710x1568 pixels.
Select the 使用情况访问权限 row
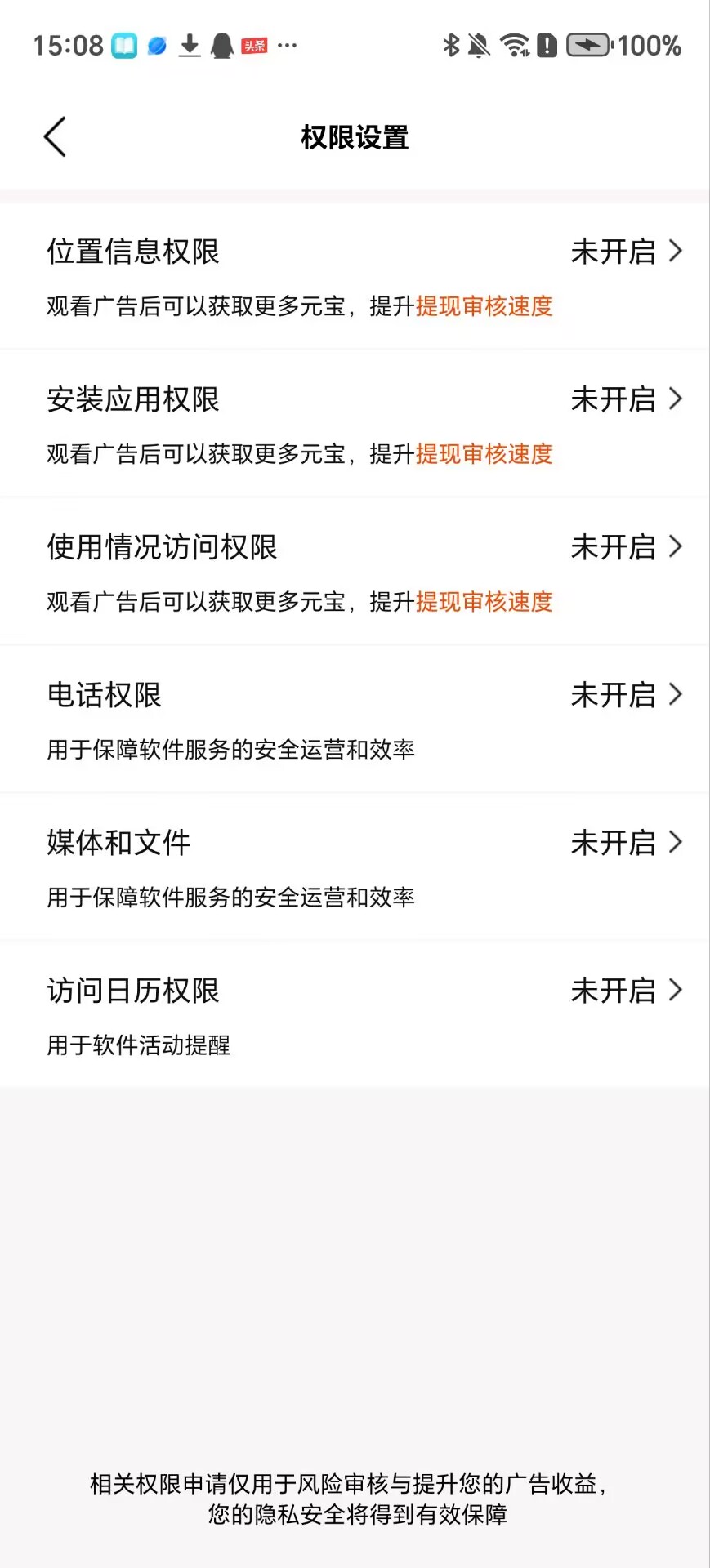tap(355, 572)
